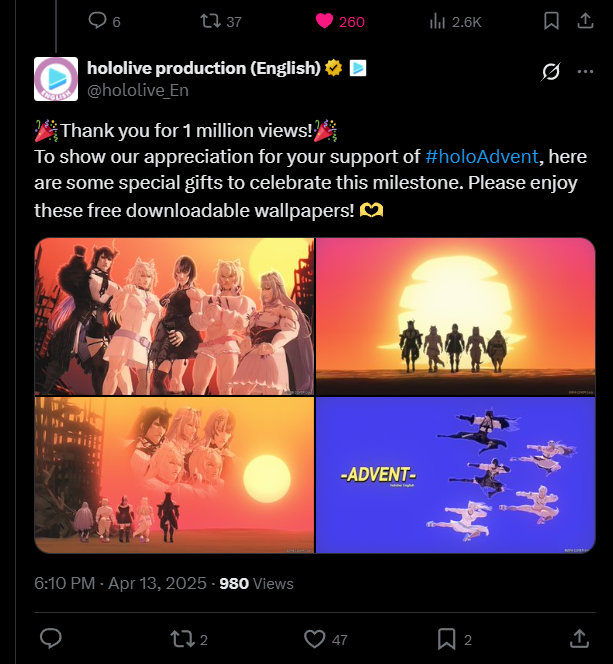The image size is (613, 664).
Task: Bookmark the upper post
Action: click(x=551, y=20)
